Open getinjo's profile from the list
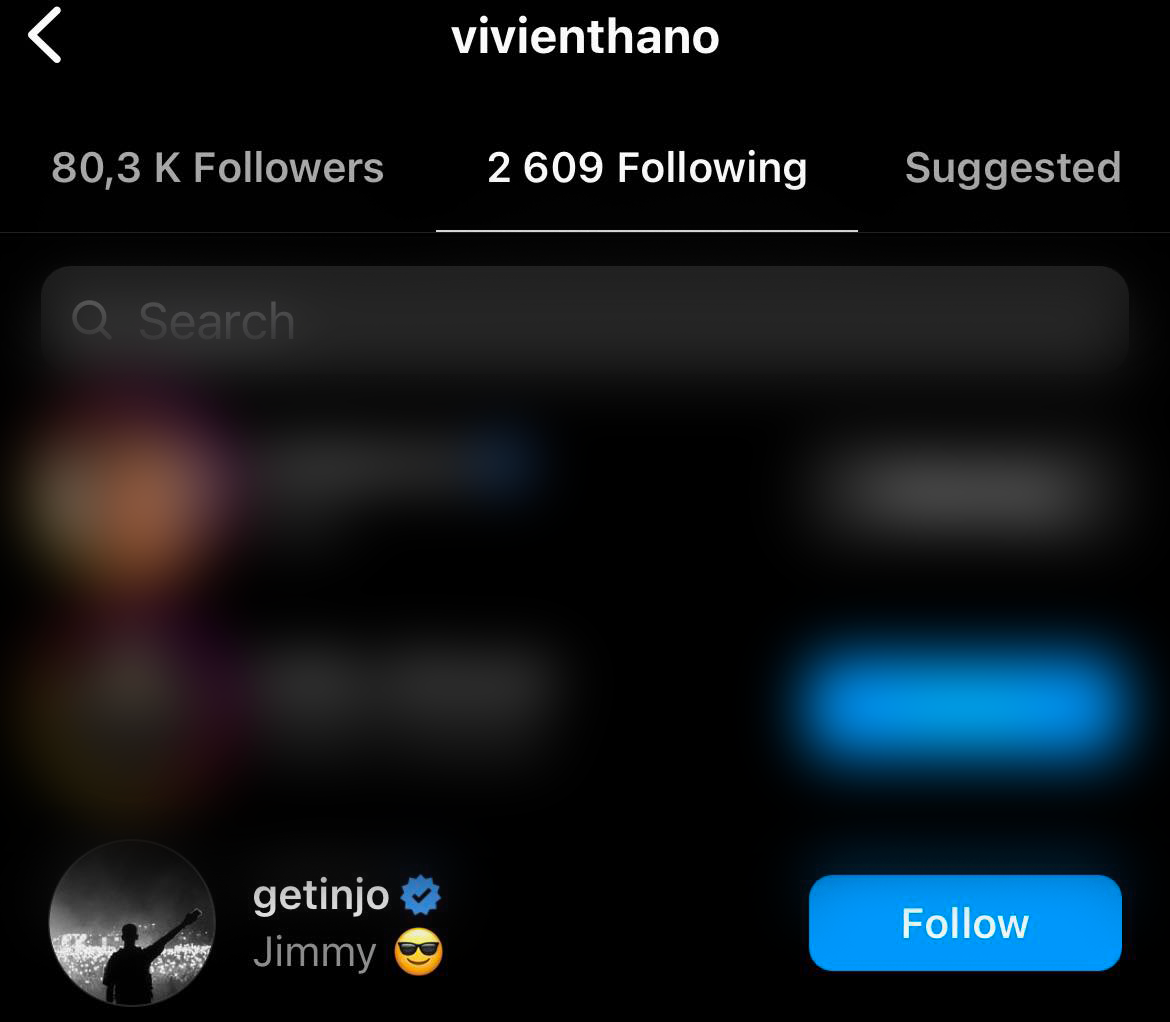 (x=320, y=895)
